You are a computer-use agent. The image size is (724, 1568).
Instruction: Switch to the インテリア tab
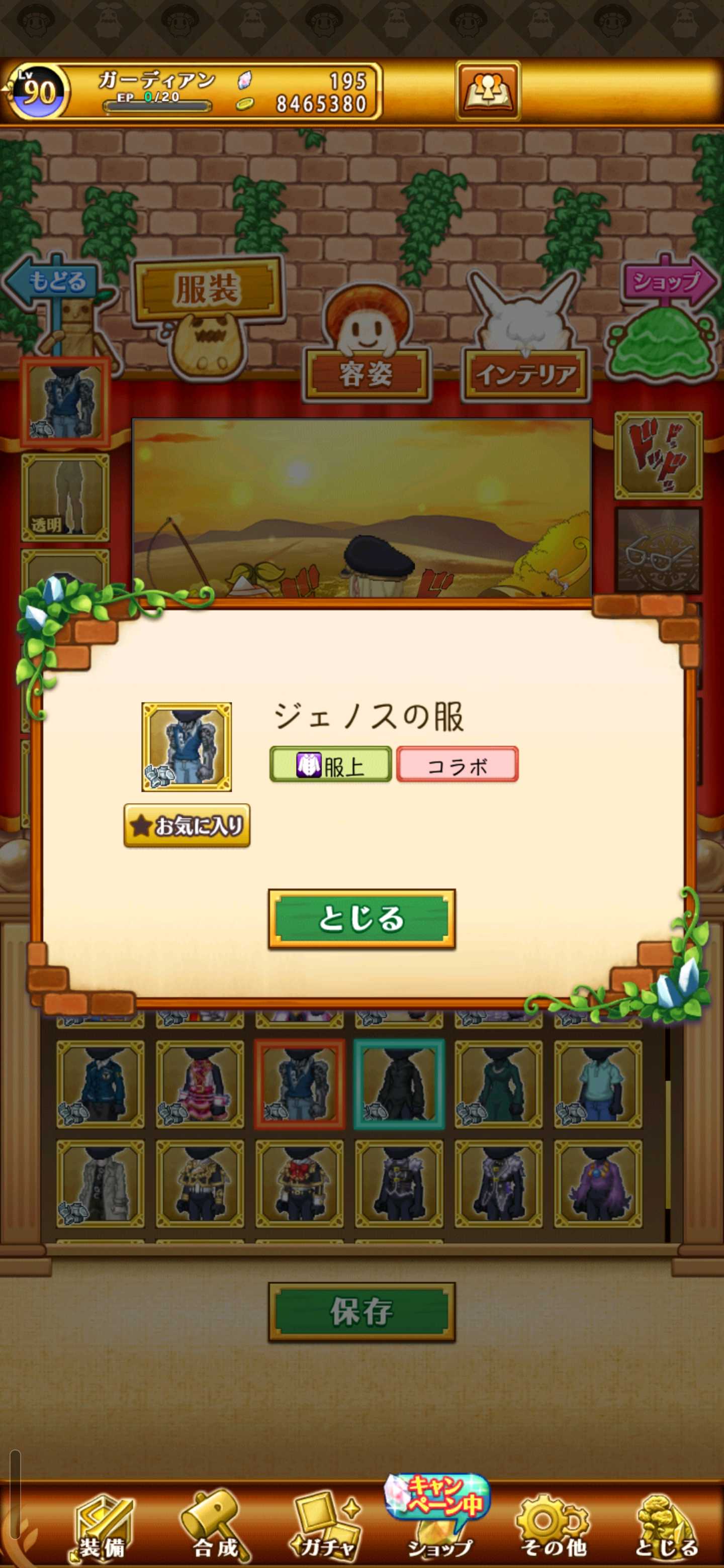pyautogui.click(x=525, y=375)
